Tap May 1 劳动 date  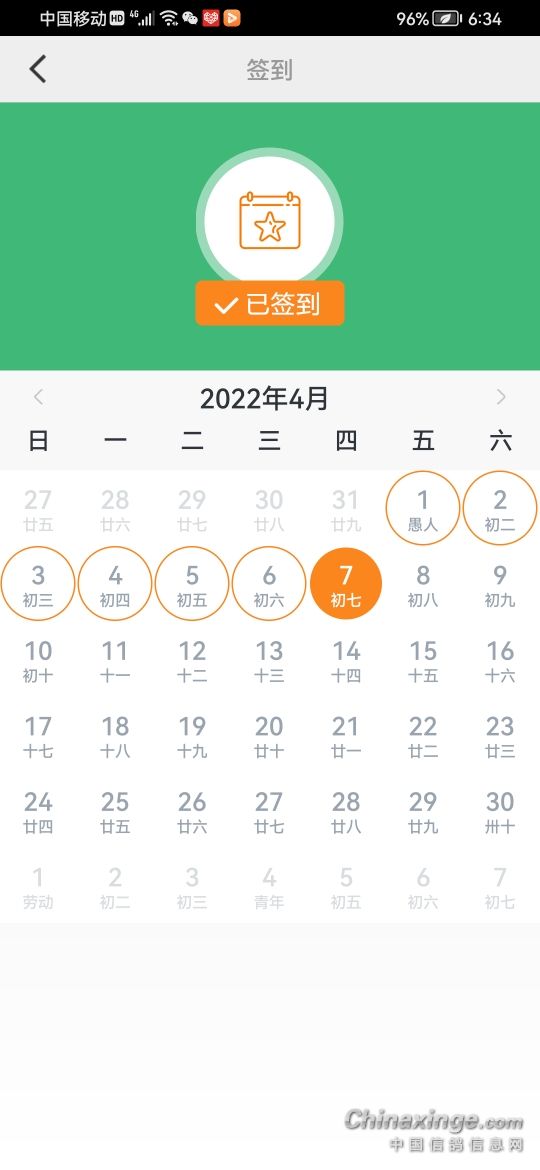click(38, 887)
